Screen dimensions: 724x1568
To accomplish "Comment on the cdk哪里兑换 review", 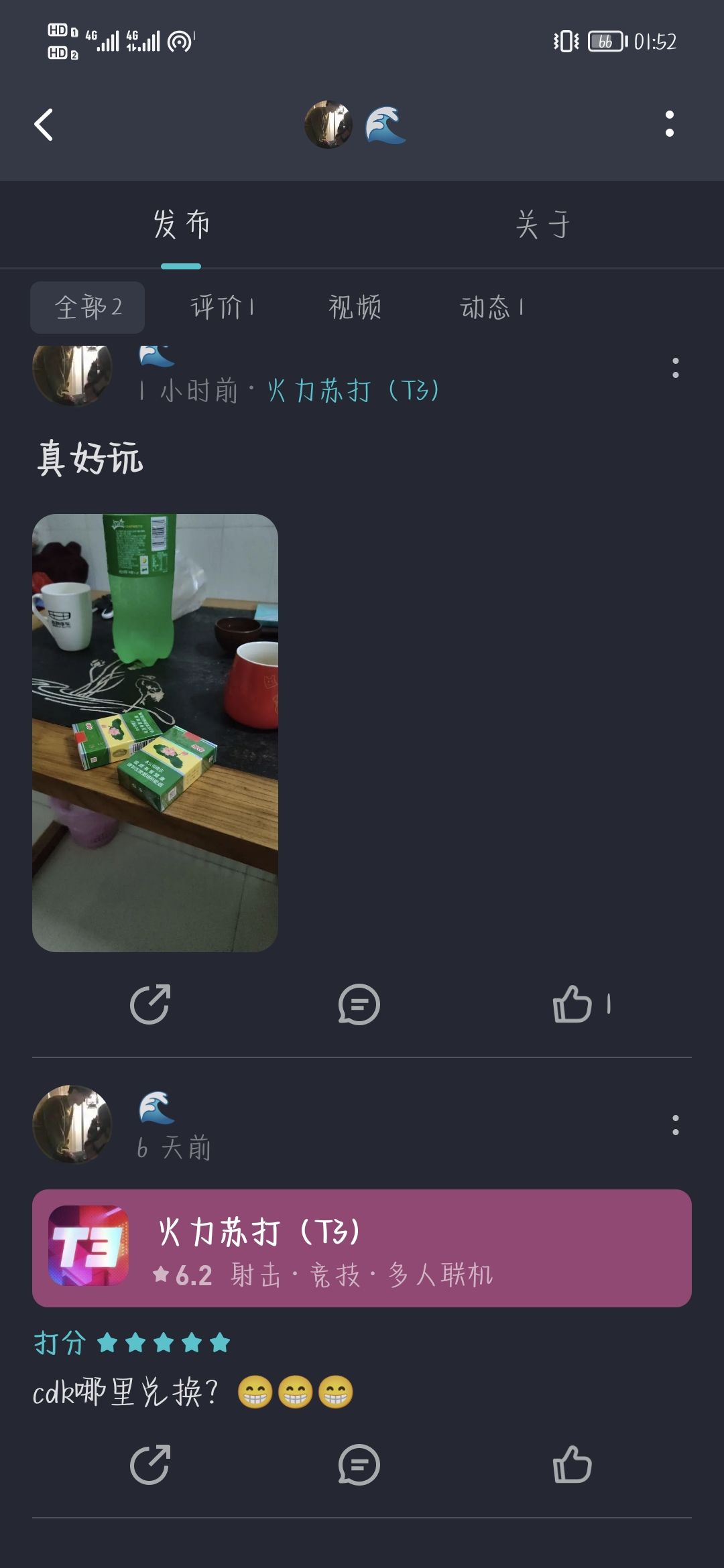I will 359,1465.
